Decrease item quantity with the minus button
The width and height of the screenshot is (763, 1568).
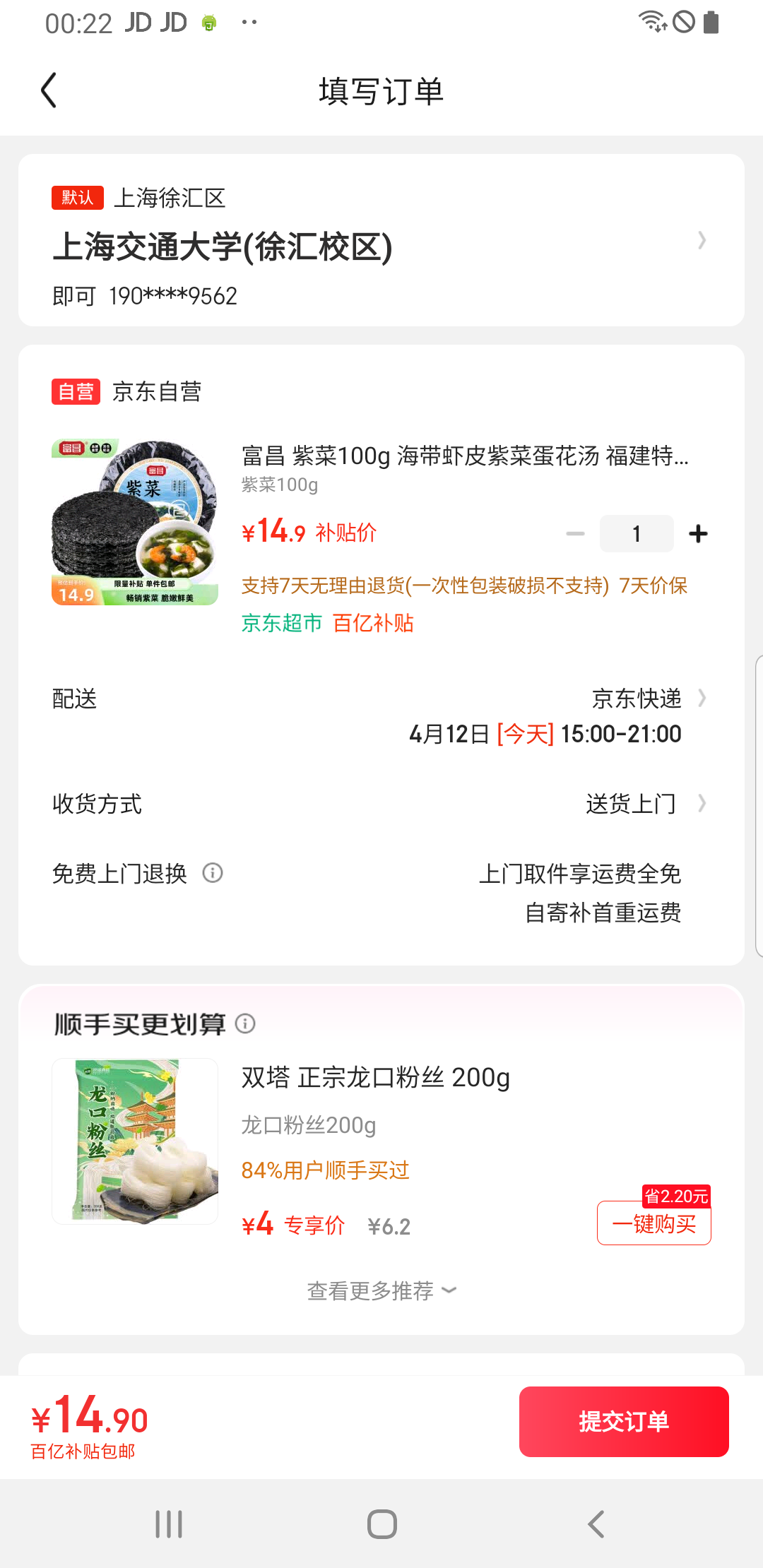tap(576, 534)
